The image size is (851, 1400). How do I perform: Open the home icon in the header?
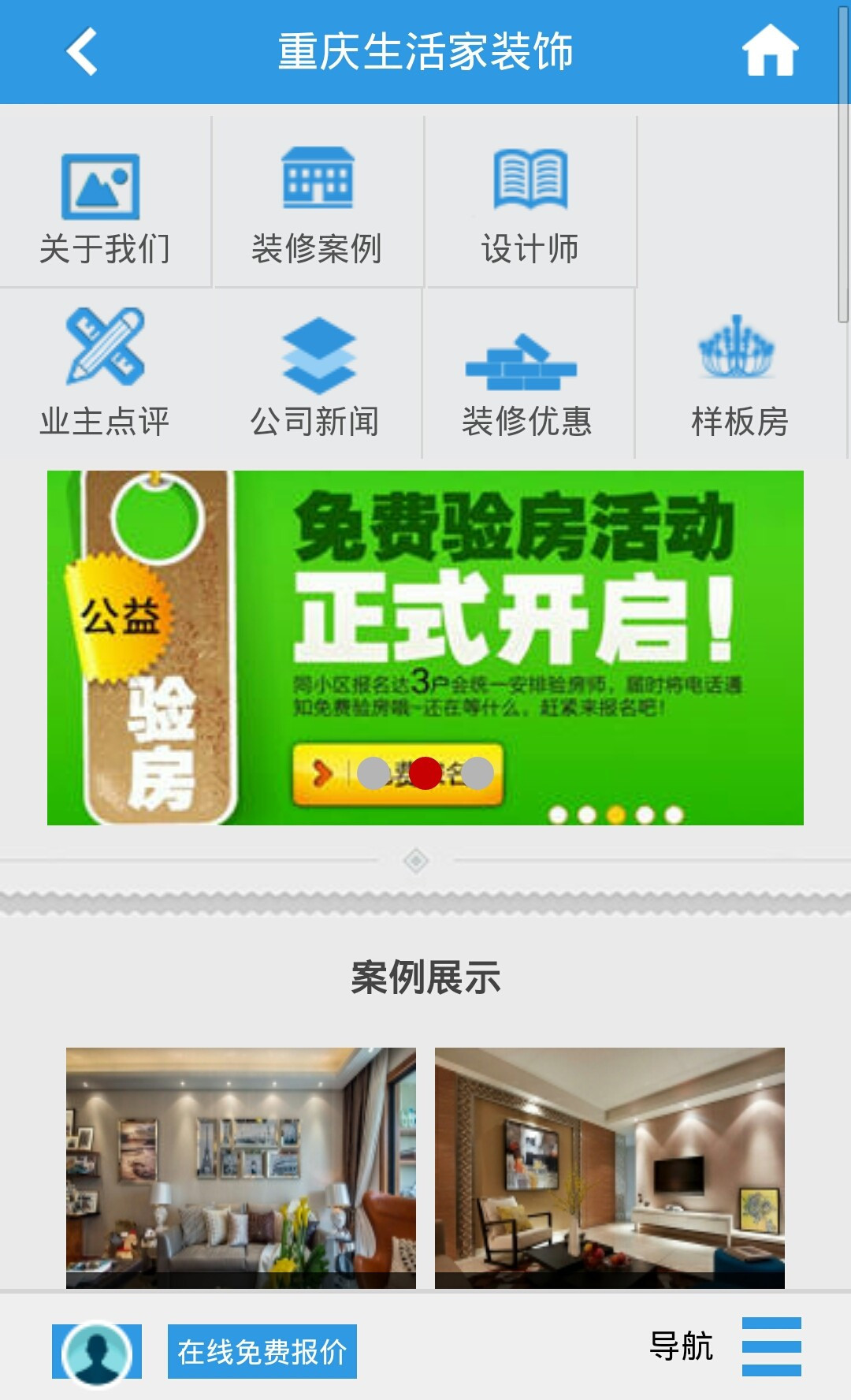pyautogui.click(x=770, y=50)
